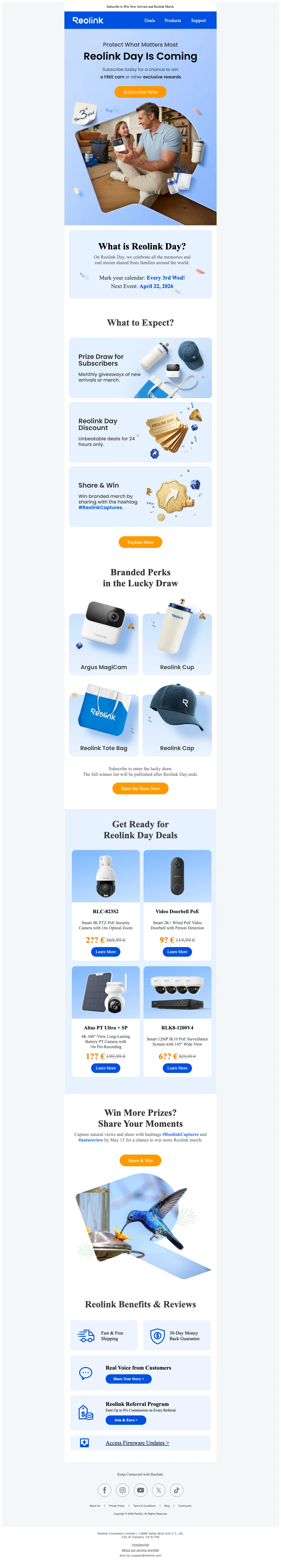Tap the Subscribe Now button
This screenshot has height=1568, width=281.
click(x=140, y=92)
